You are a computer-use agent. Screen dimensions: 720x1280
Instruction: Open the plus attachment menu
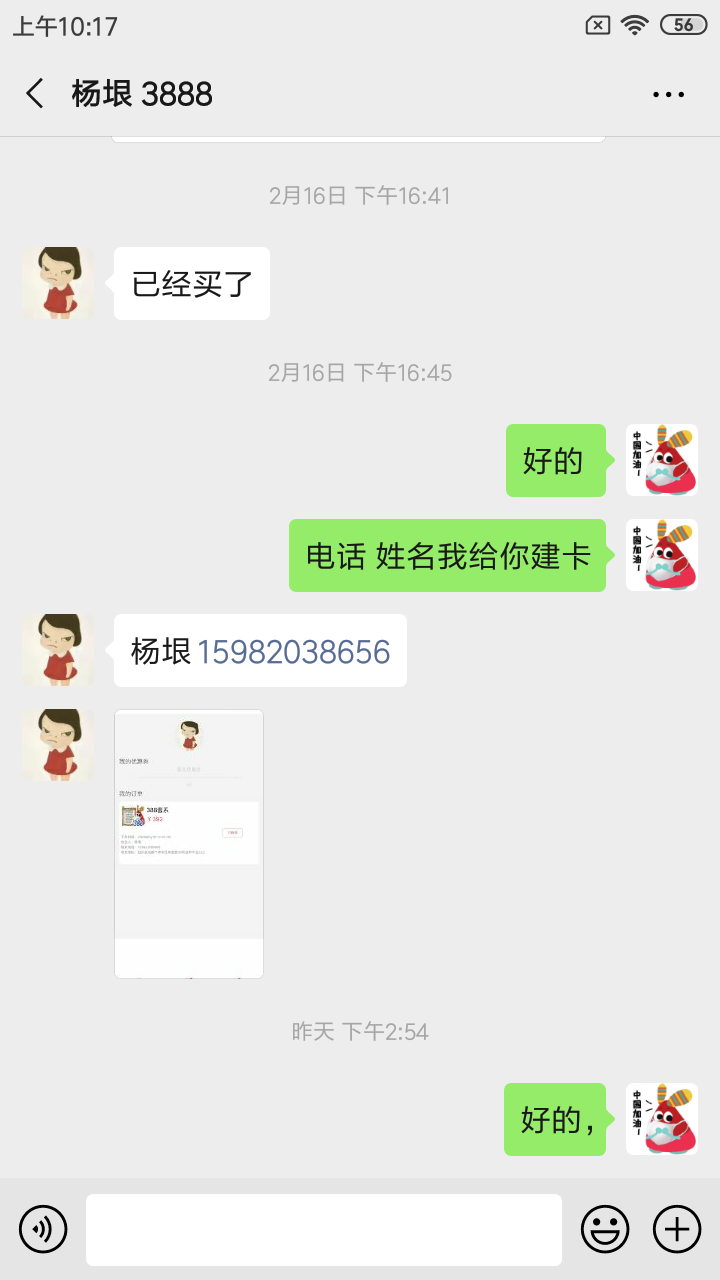677,1229
